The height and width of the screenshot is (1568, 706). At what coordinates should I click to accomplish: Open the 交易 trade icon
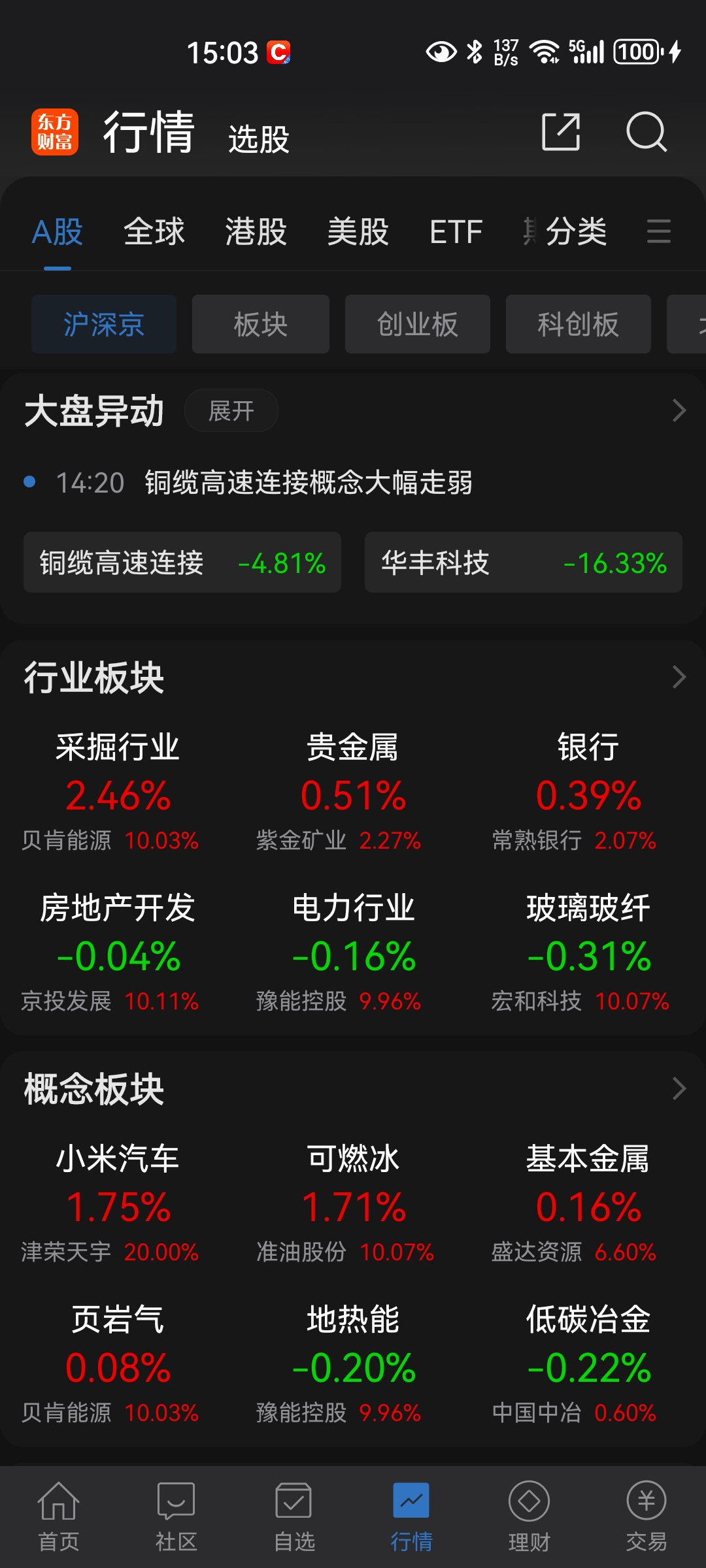point(647,1516)
